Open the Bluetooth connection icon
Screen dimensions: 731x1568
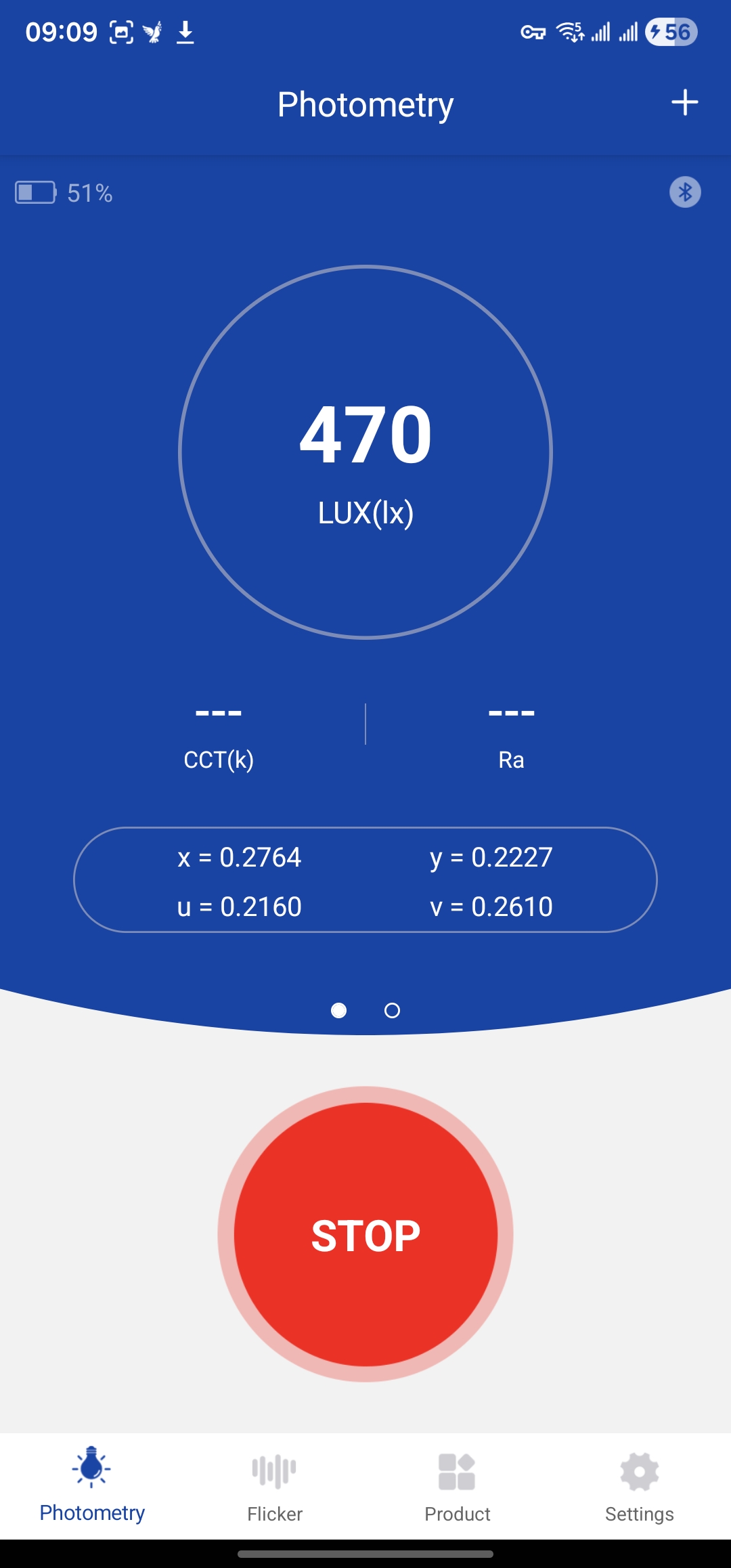(x=685, y=192)
